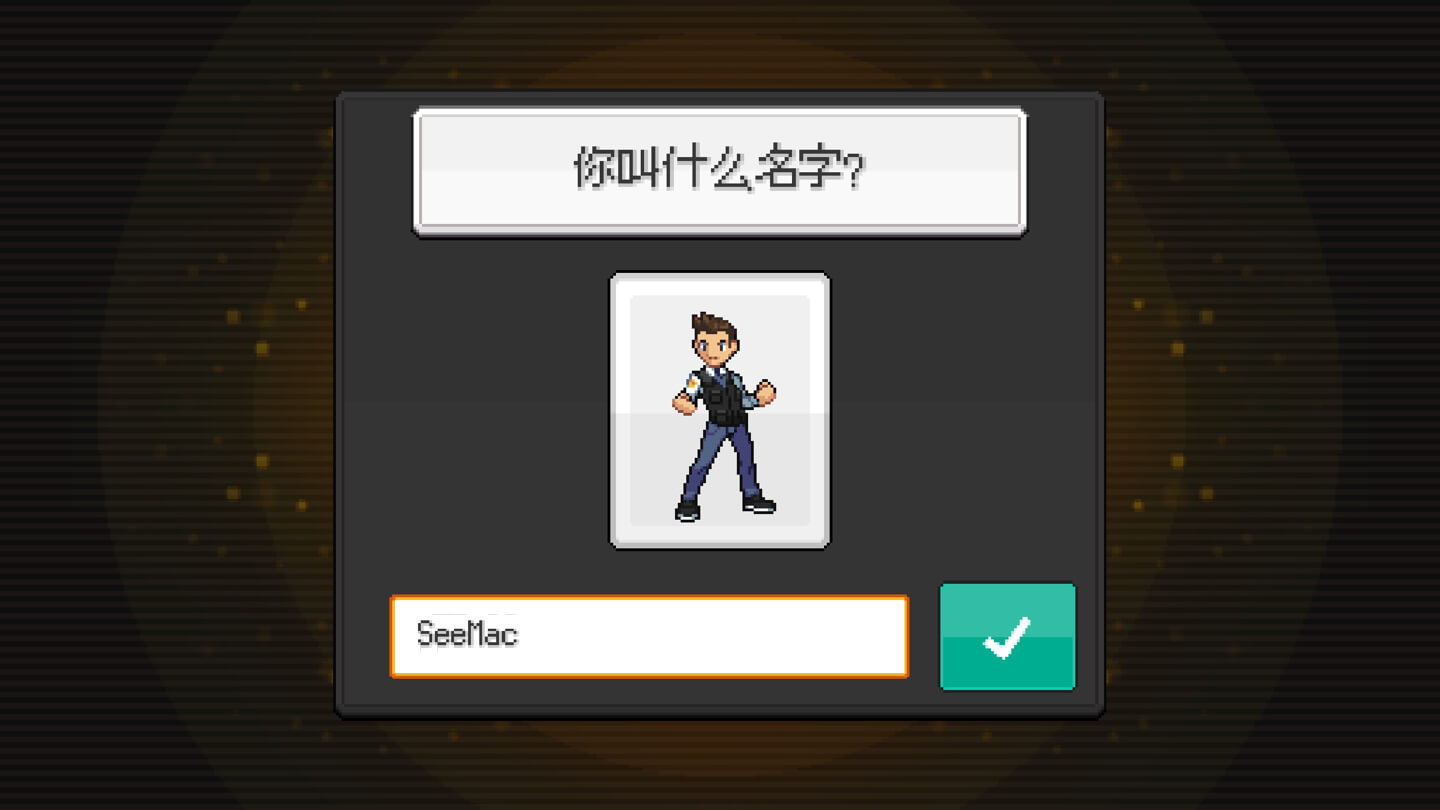Tap the name field containing SeeMac

[x=649, y=636]
